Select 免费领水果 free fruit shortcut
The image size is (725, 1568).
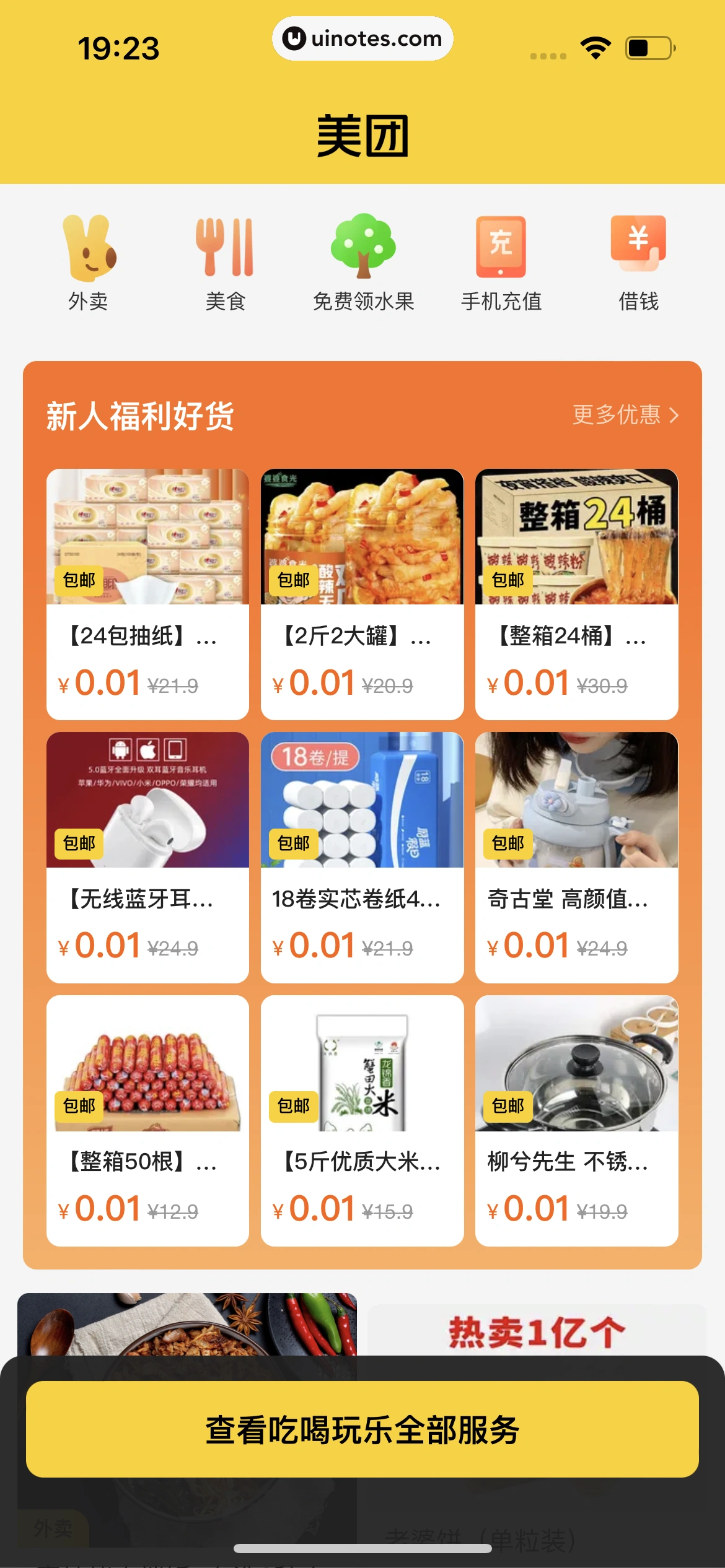pos(363,263)
